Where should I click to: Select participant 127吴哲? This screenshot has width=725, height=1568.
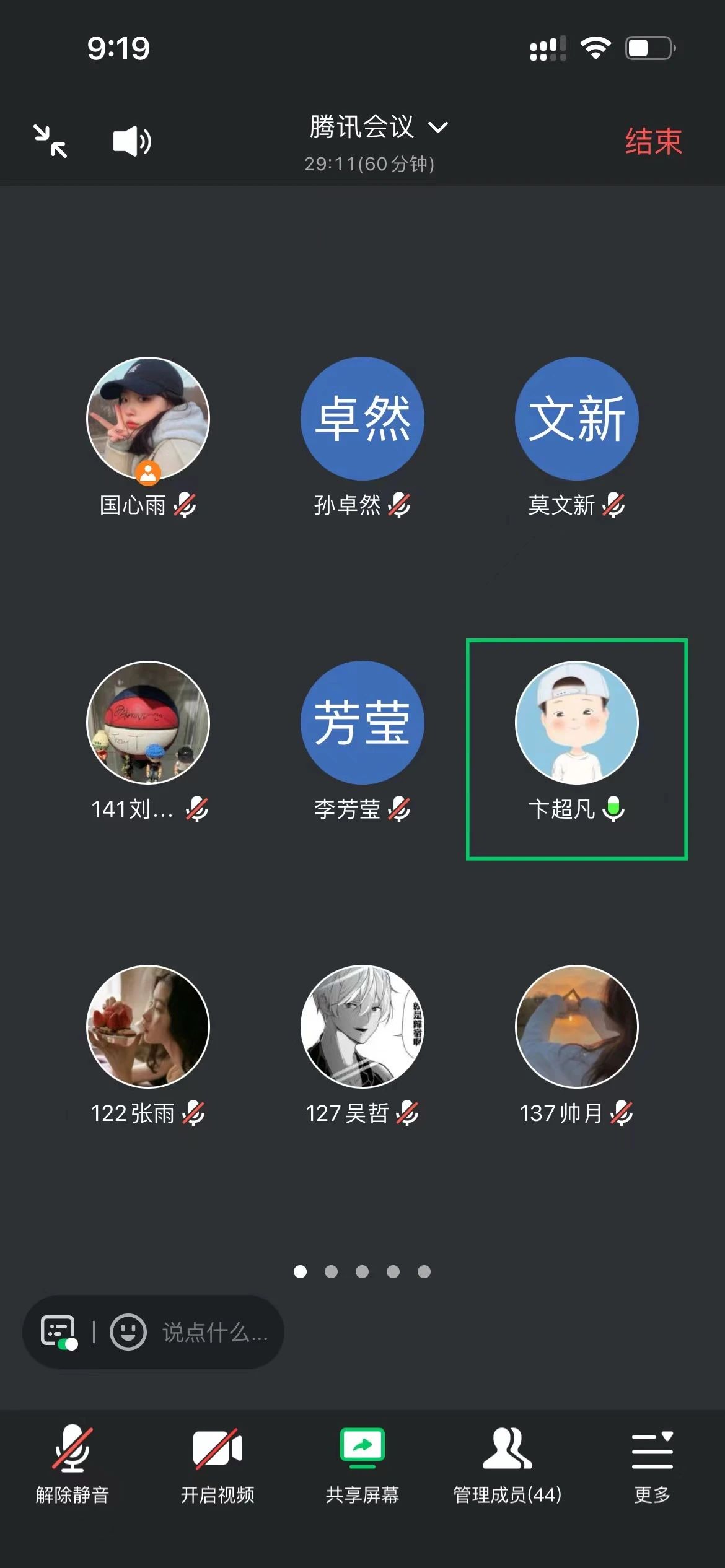point(362,1027)
